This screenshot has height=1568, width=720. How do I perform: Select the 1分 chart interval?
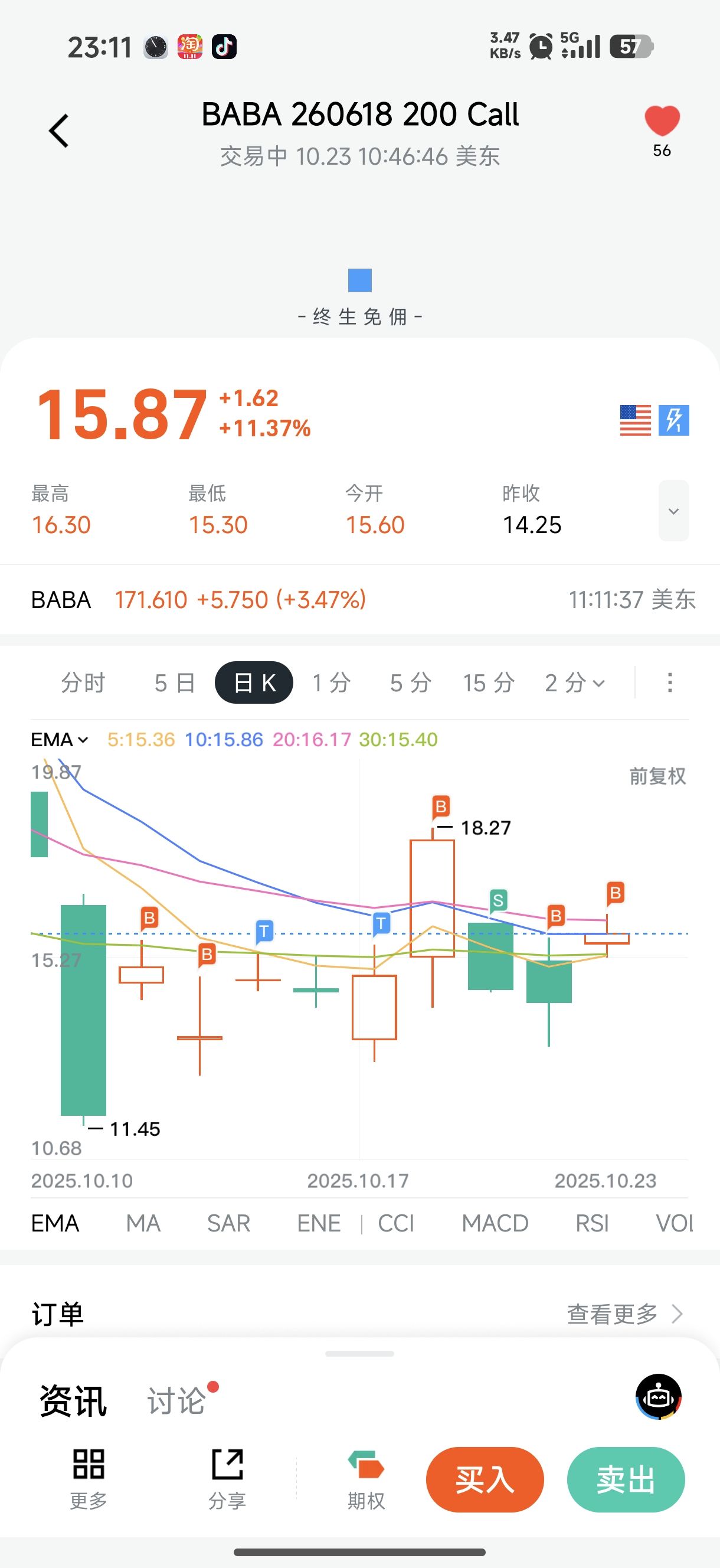coord(332,683)
